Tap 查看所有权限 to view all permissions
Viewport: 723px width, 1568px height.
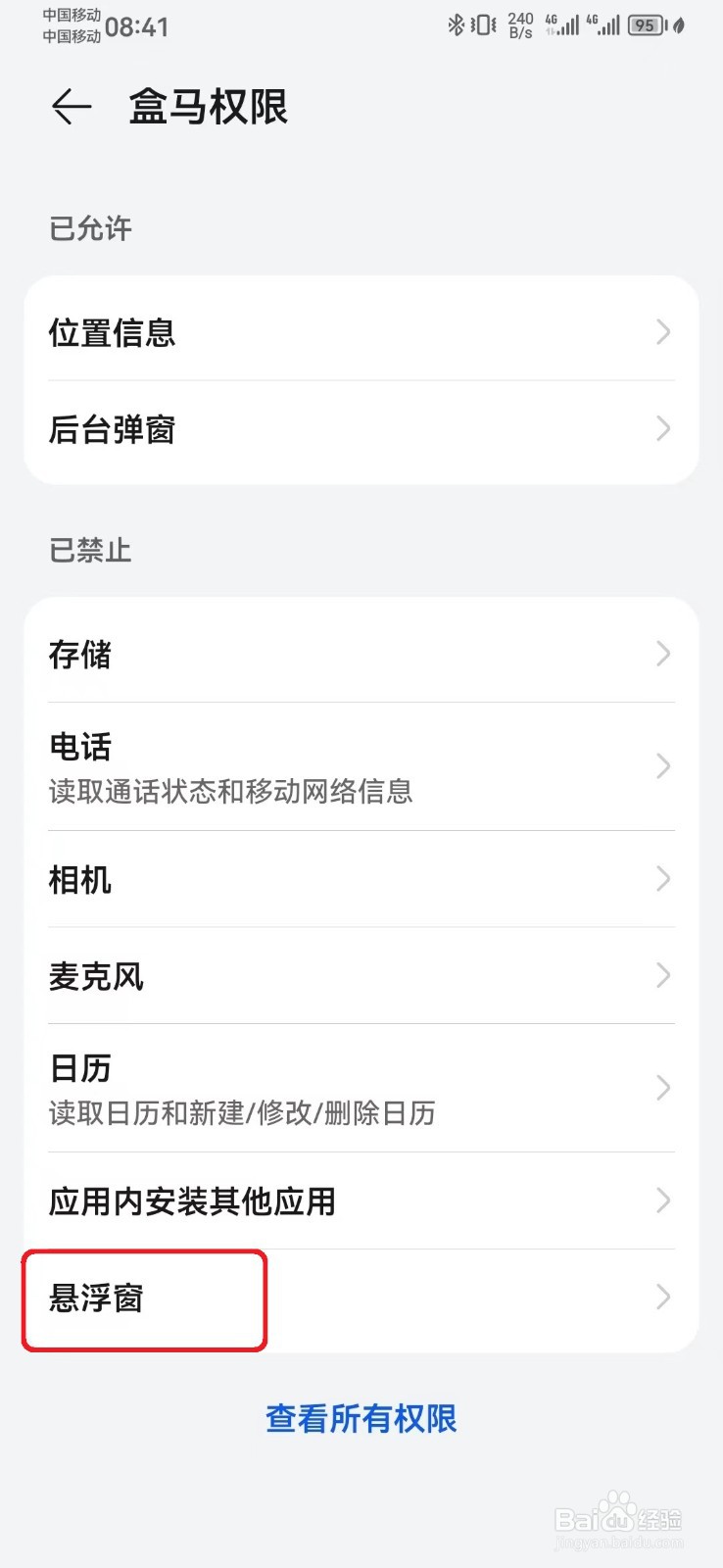[361, 1417]
